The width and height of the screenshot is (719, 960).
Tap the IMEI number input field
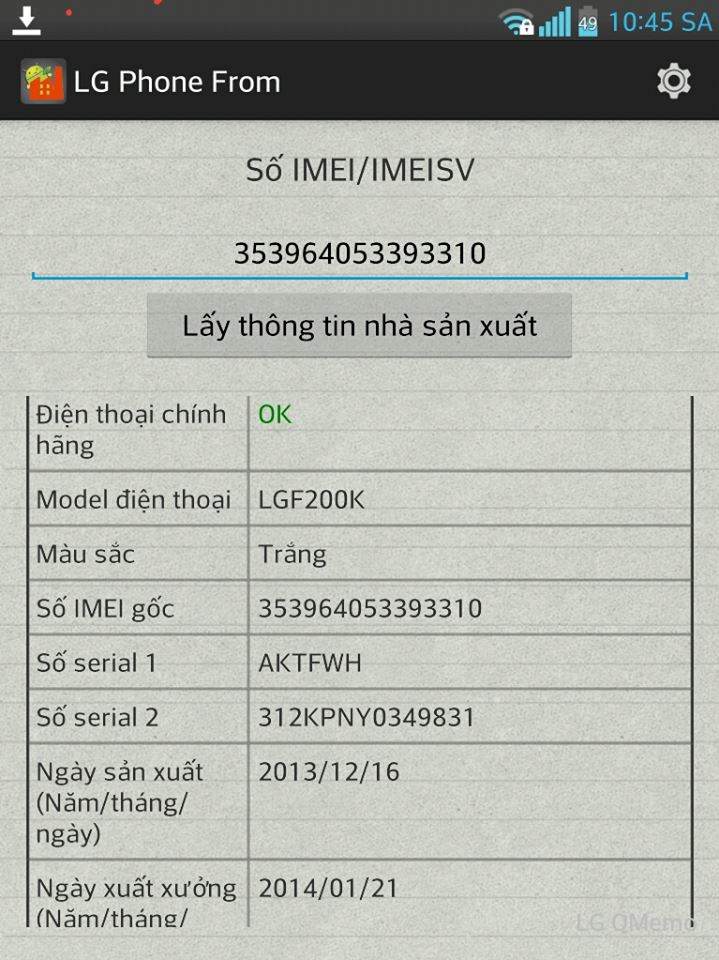[x=359, y=253]
